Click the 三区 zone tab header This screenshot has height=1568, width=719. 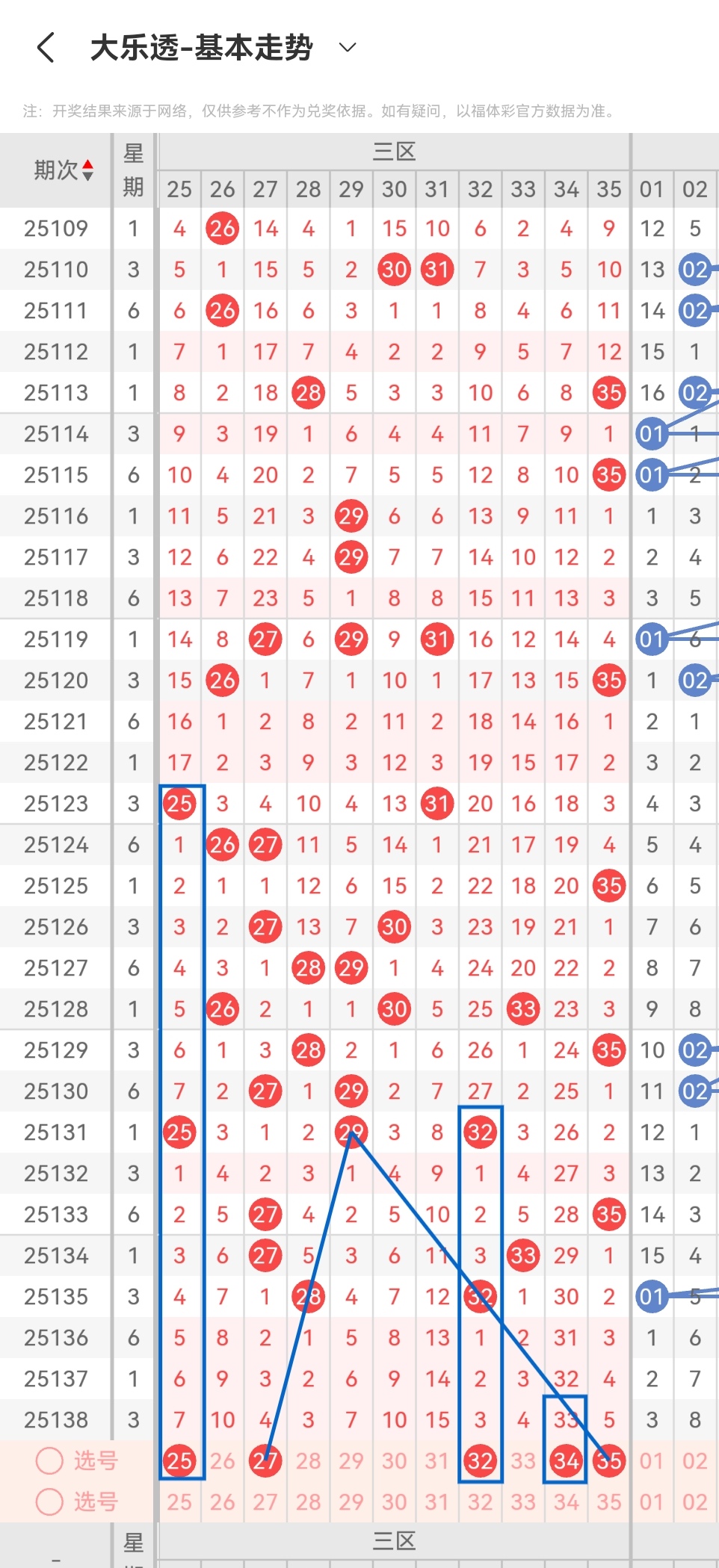pos(394,152)
